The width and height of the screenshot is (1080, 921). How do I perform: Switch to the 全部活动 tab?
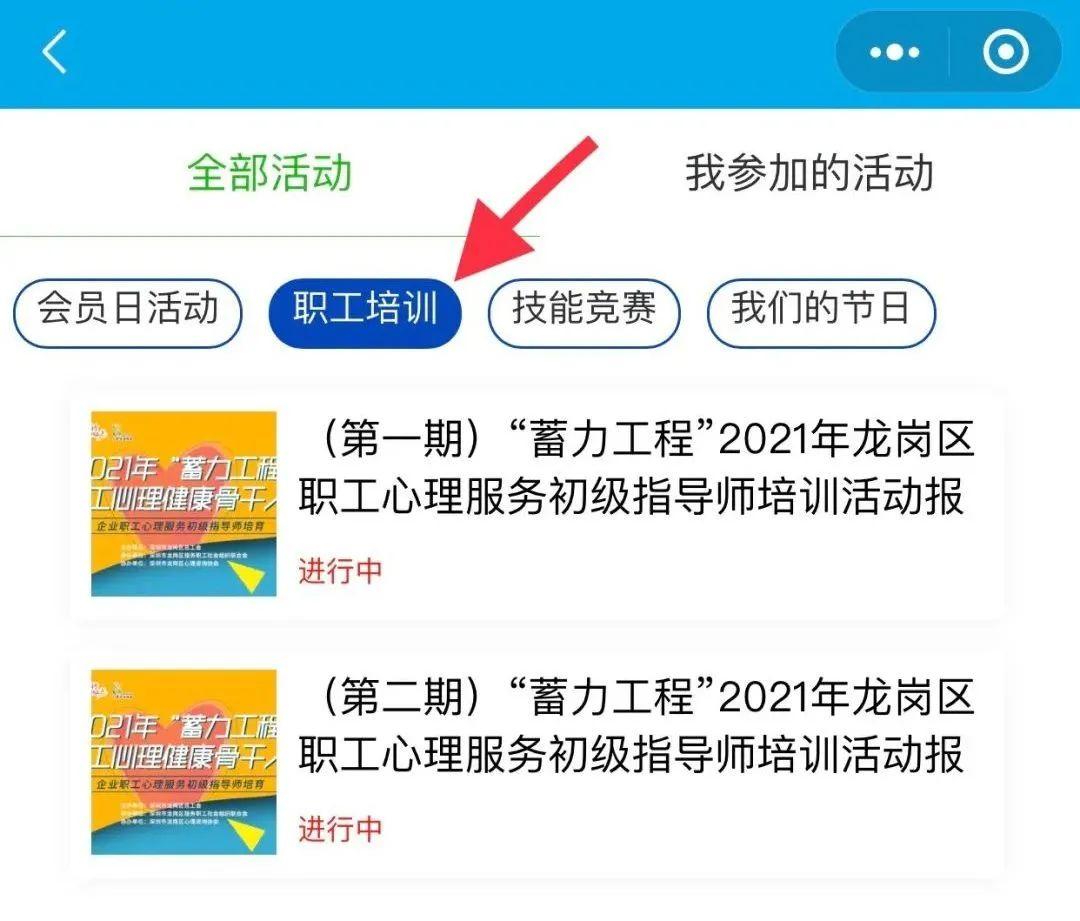tap(270, 174)
